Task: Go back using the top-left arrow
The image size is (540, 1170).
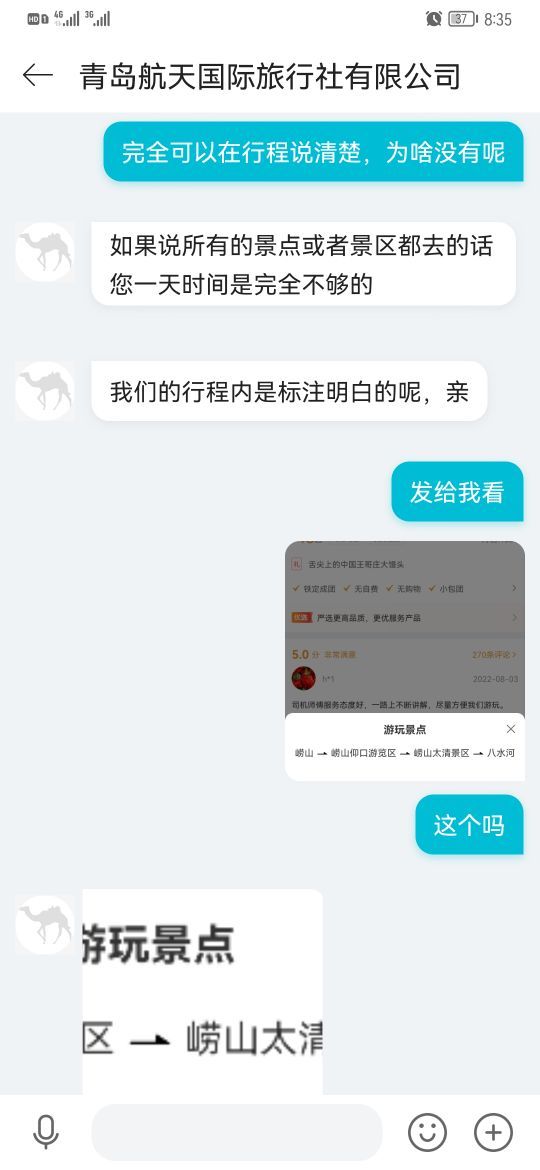Action: click(37, 75)
